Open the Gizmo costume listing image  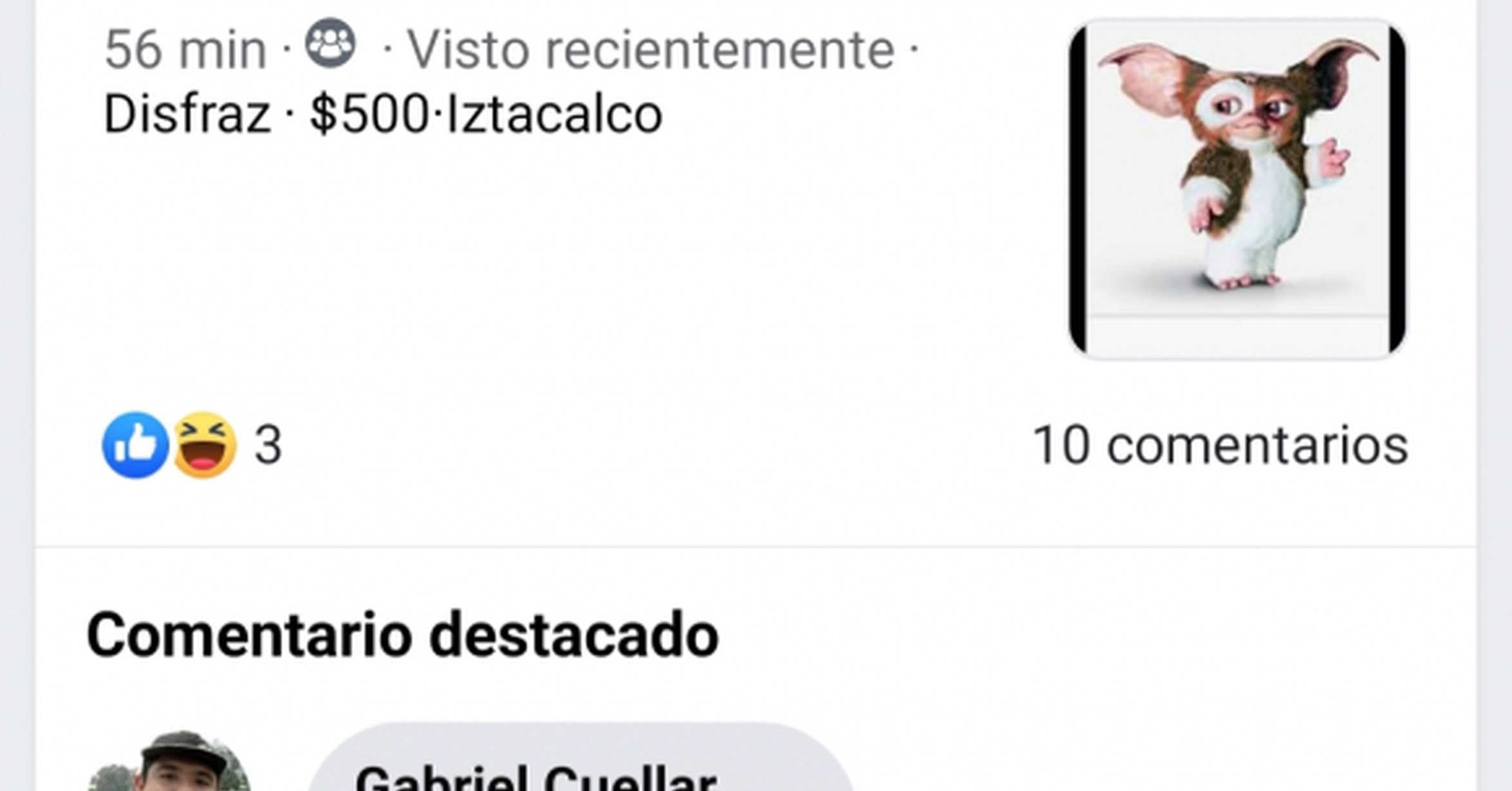1237,188
